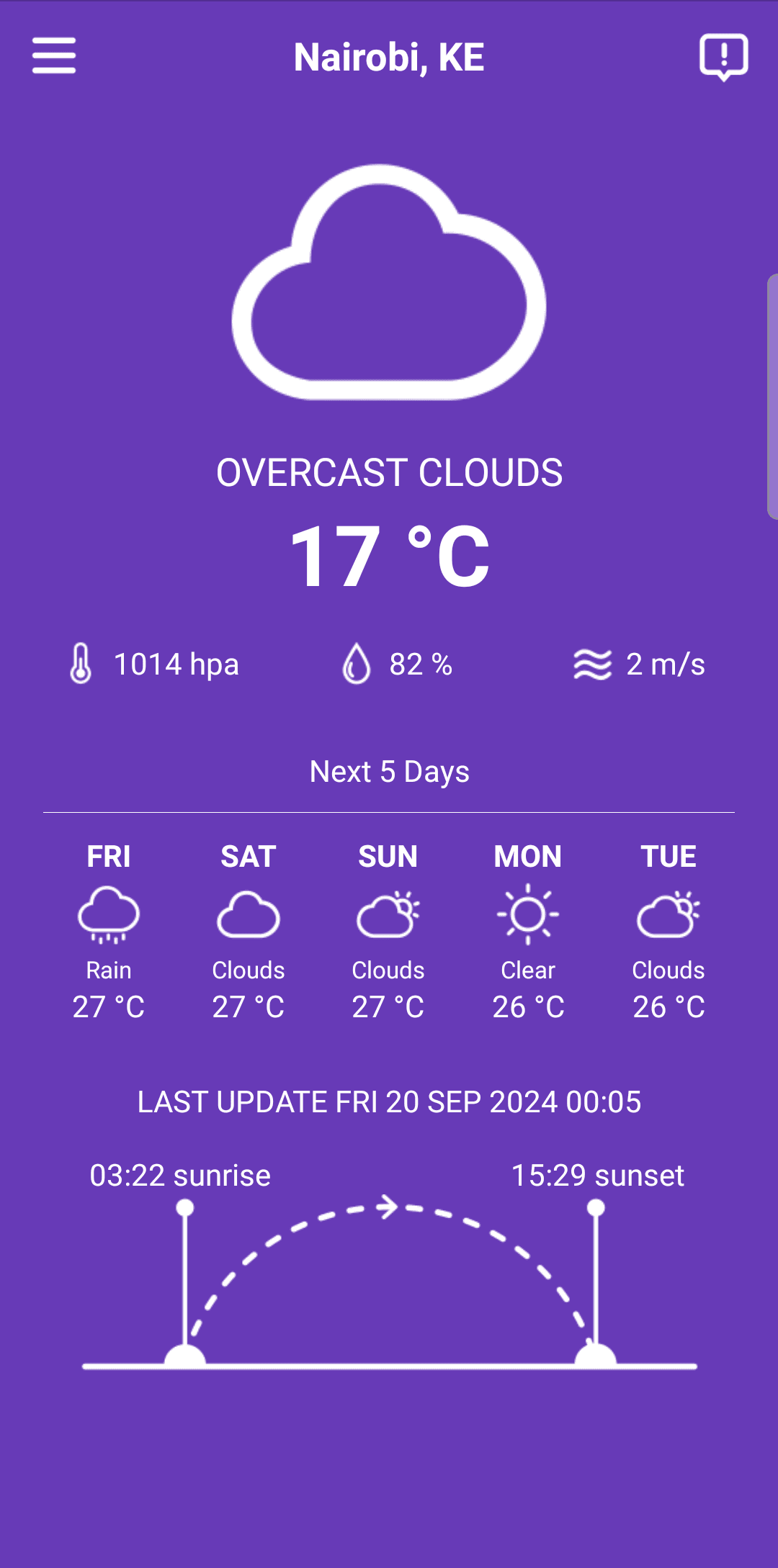The image size is (778, 1568).
Task: Click the Nairobi, KE location title
Action: tap(389, 58)
